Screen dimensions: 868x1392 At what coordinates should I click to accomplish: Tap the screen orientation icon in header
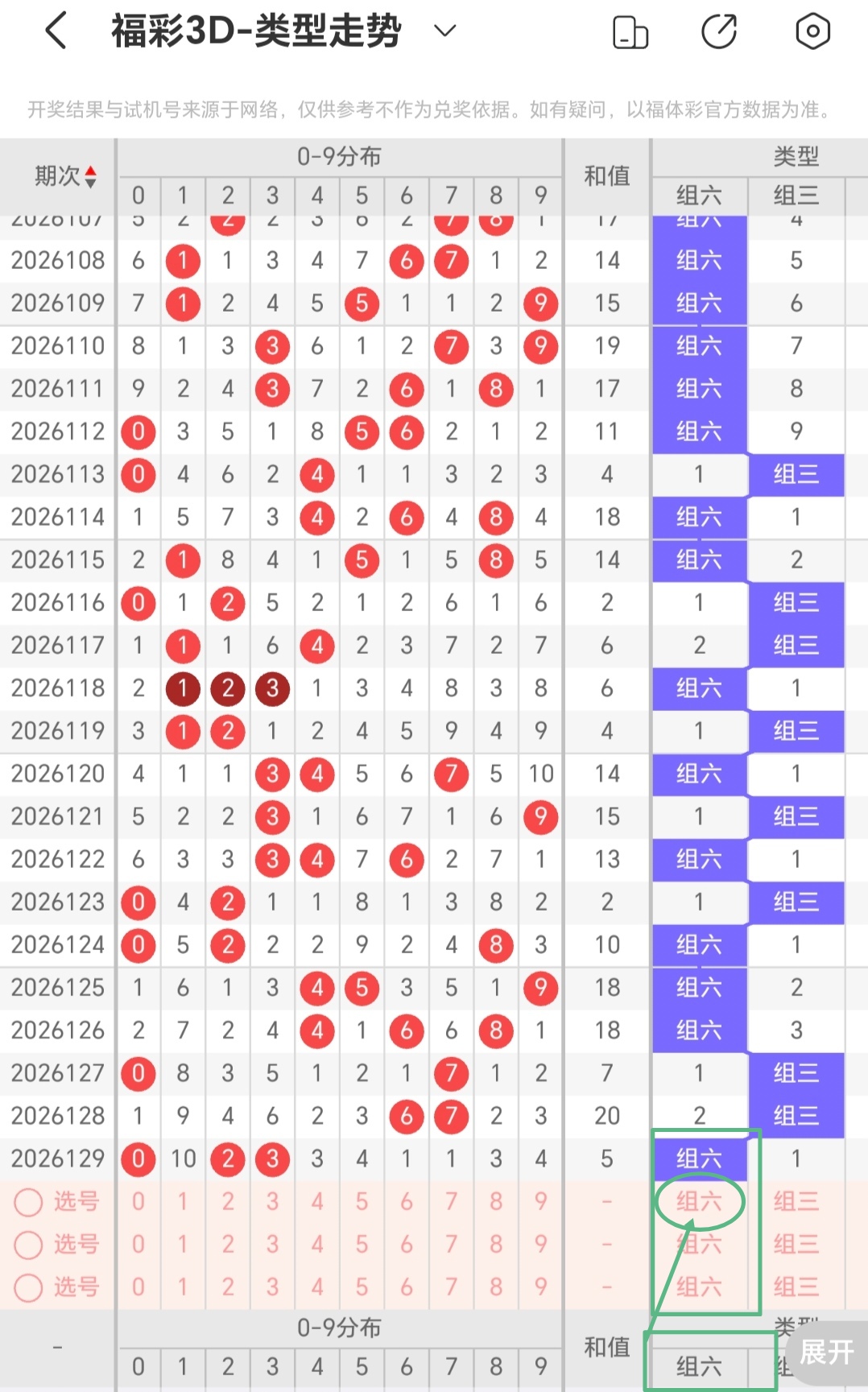(630, 32)
